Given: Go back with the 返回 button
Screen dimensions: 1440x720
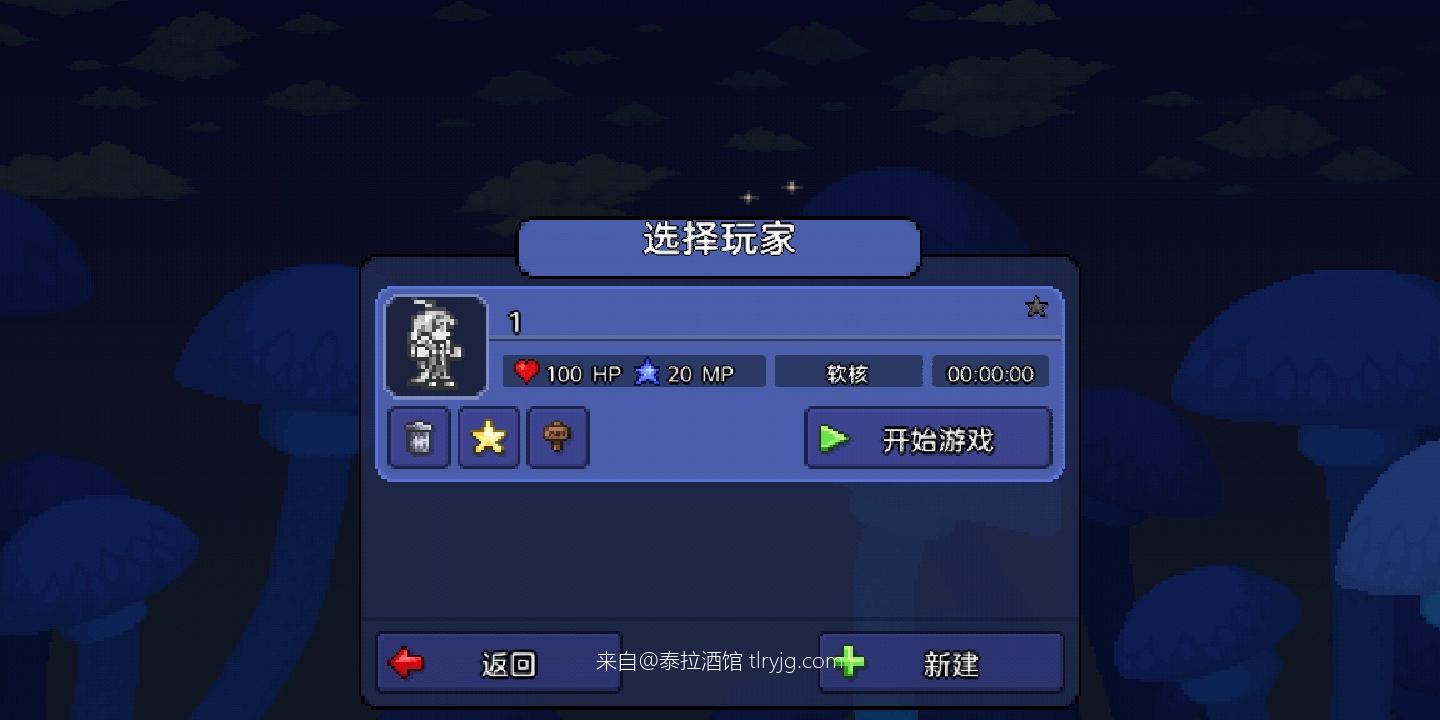Looking at the screenshot, I should [498, 663].
